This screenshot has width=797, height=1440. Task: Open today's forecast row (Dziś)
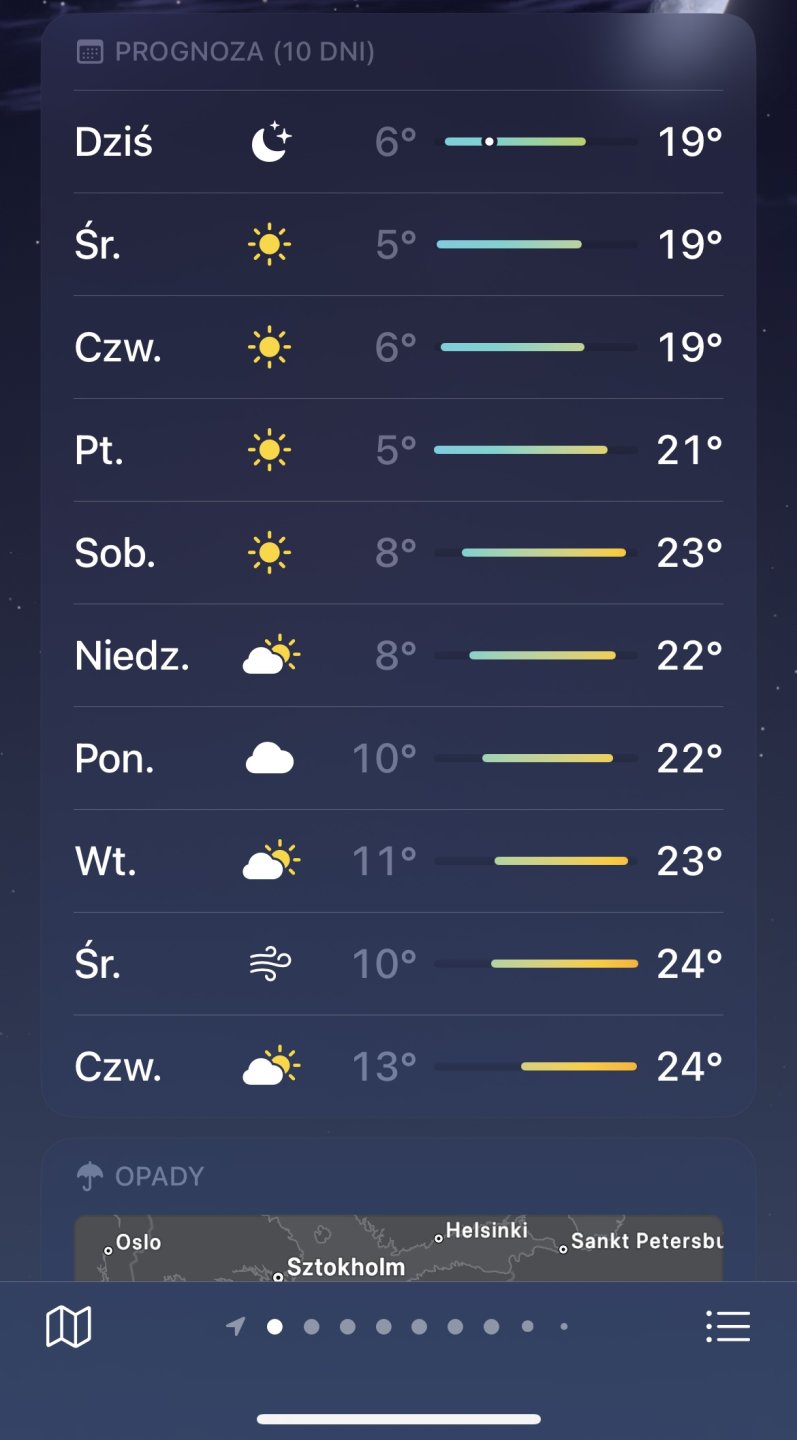click(x=398, y=142)
